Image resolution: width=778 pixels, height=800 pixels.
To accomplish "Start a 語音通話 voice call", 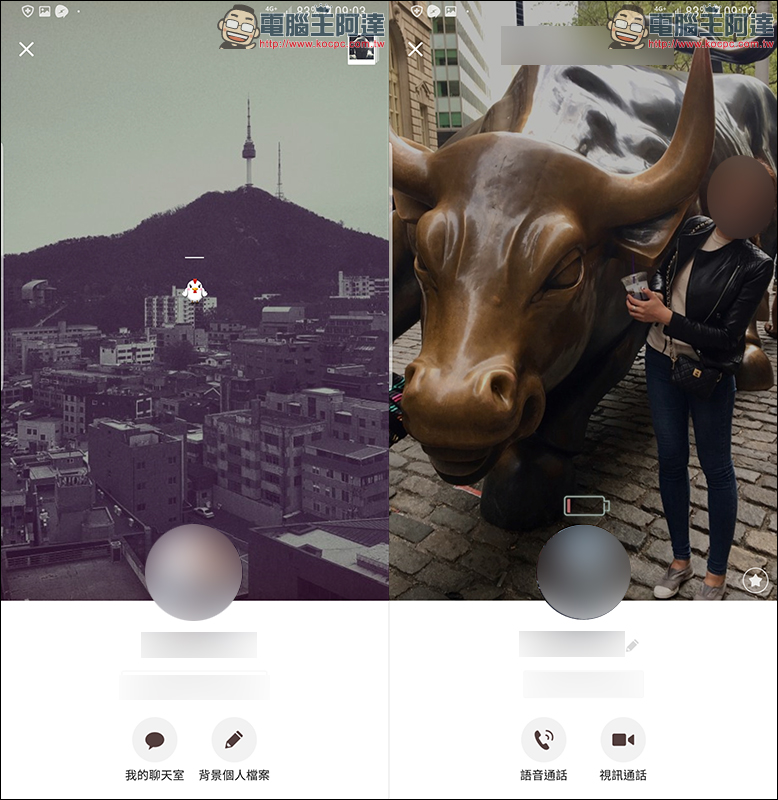I will point(543,741).
